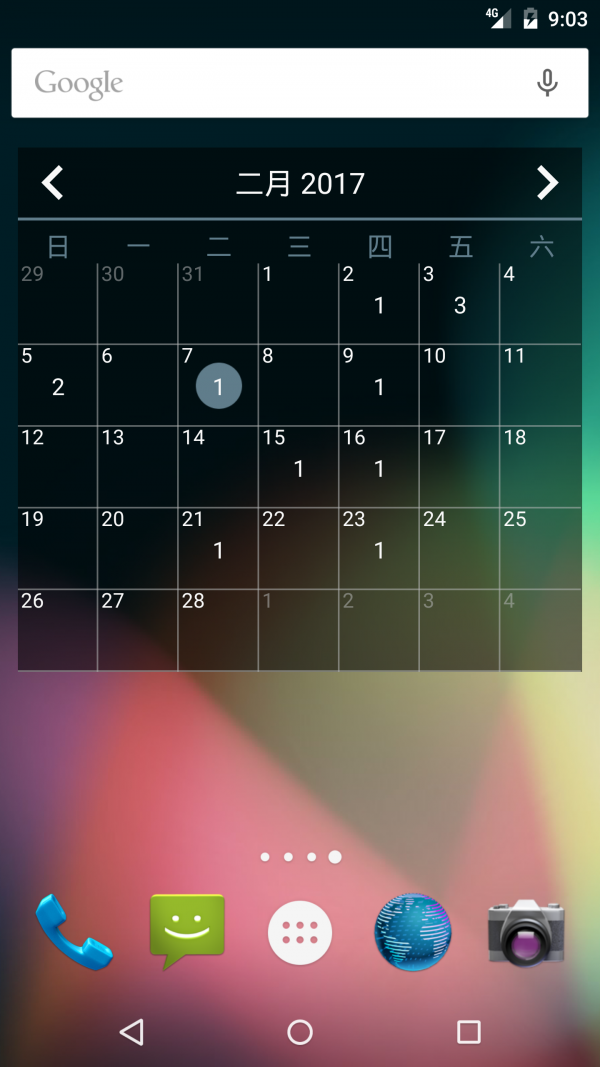
Task: Open the Messaging app
Action: click(x=187, y=932)
